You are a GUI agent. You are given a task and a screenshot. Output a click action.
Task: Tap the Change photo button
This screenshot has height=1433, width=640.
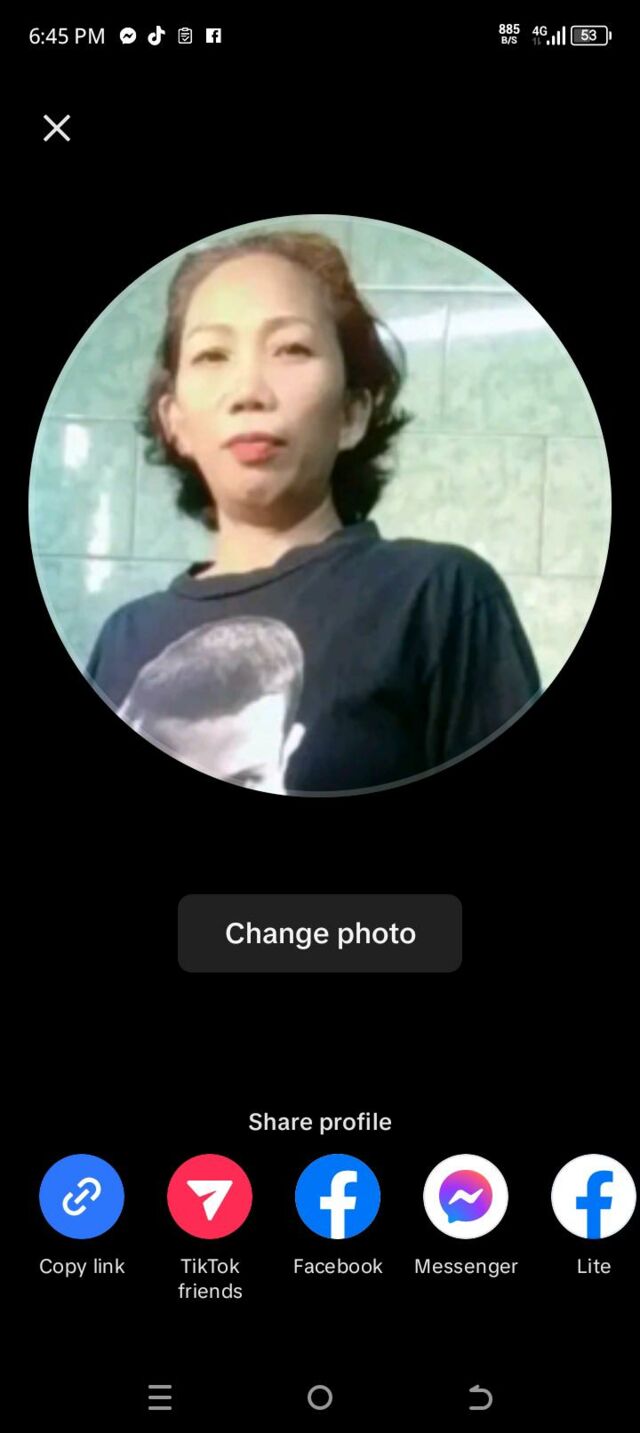tap(320, 933)
